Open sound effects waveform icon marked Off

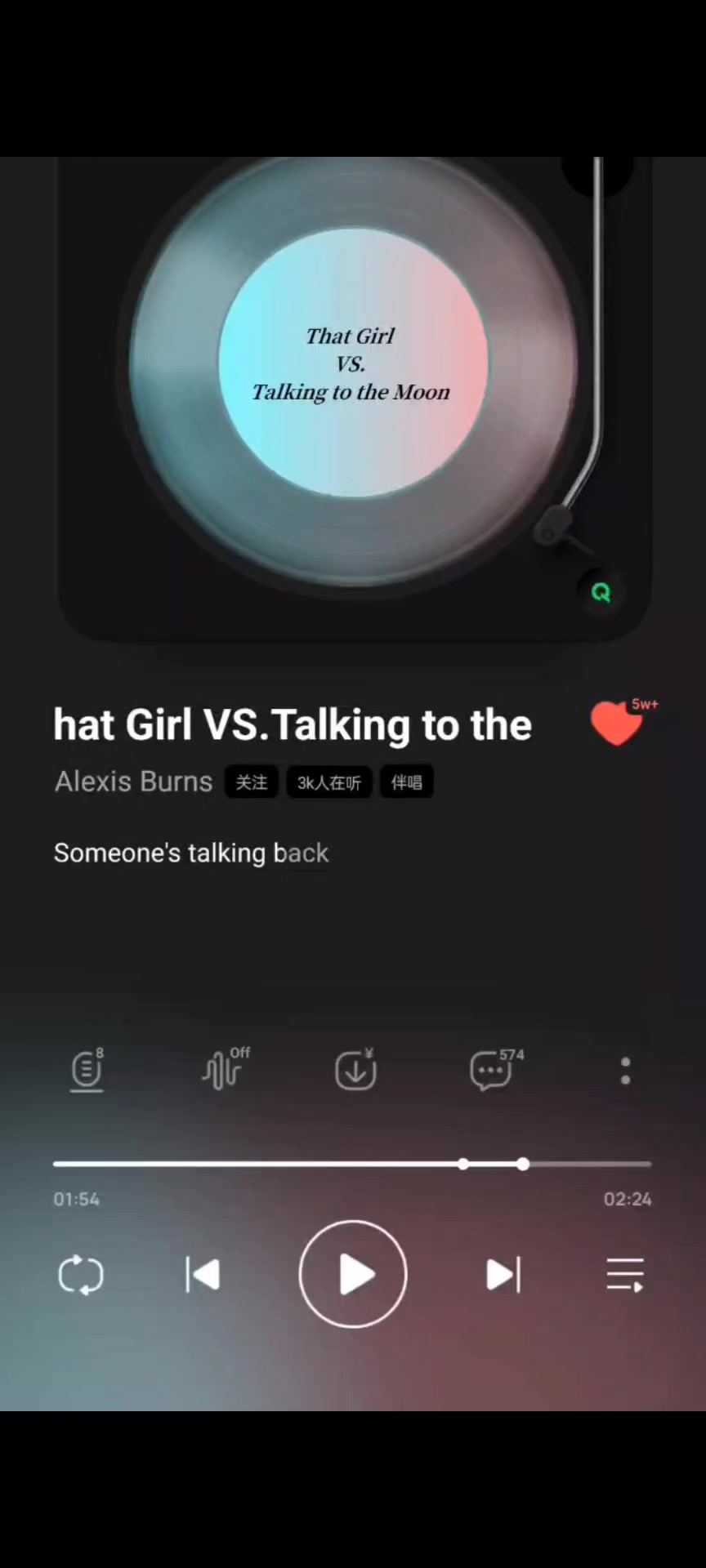pyautogui.click(x=222, y=1070)
